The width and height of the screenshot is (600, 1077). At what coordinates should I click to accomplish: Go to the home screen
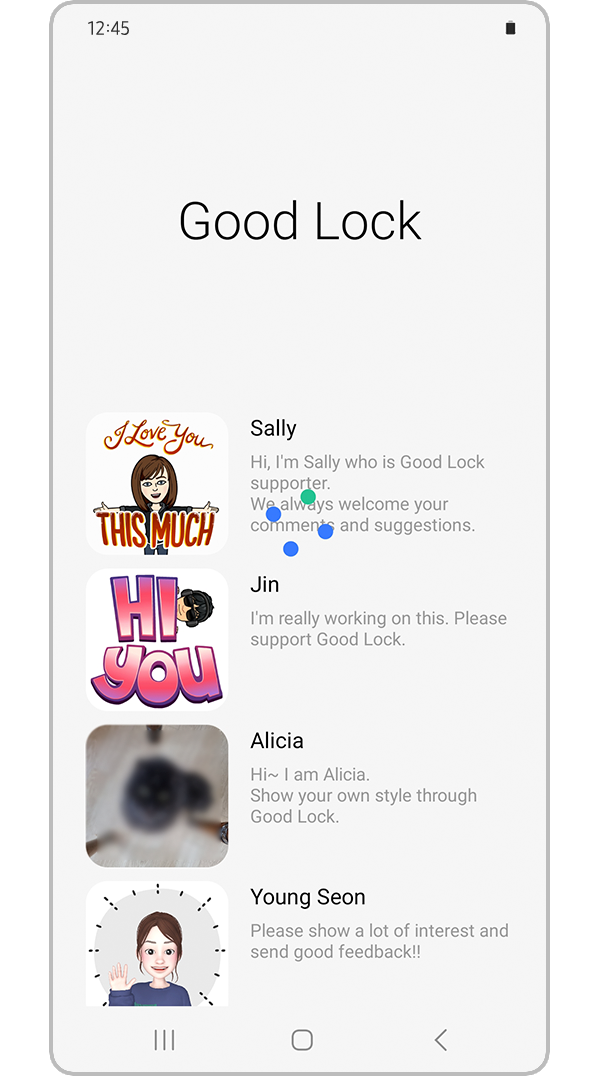click(302, 1040)
